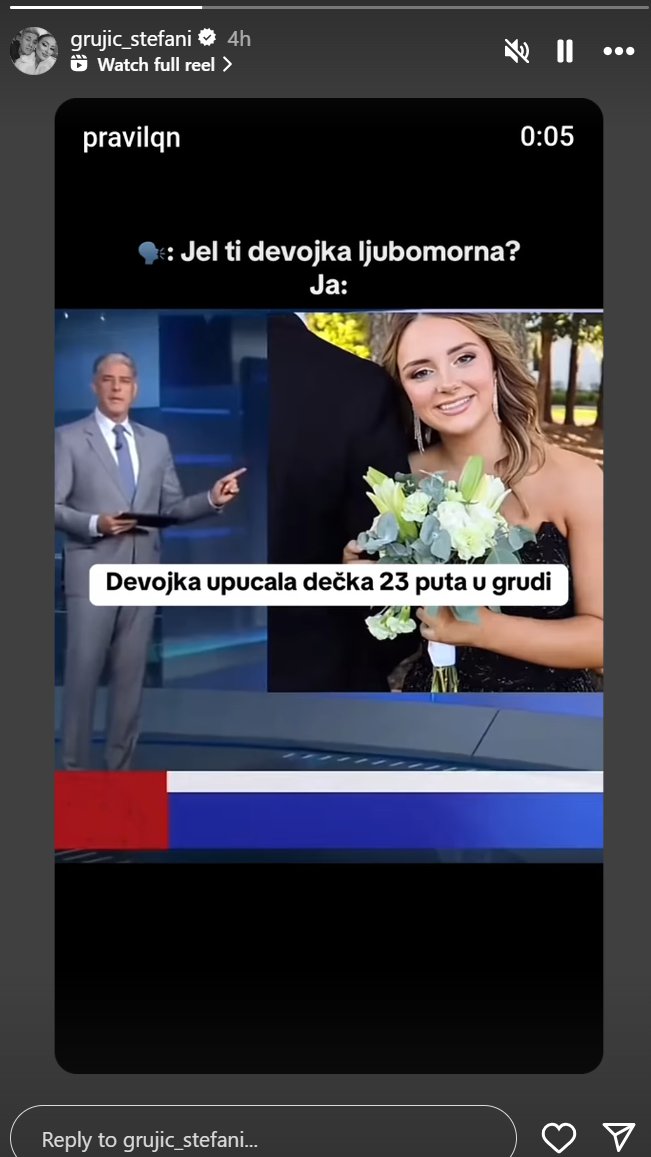651x1157 pixels.
Task: Pause the story playback
Action: tap(565, 51)
